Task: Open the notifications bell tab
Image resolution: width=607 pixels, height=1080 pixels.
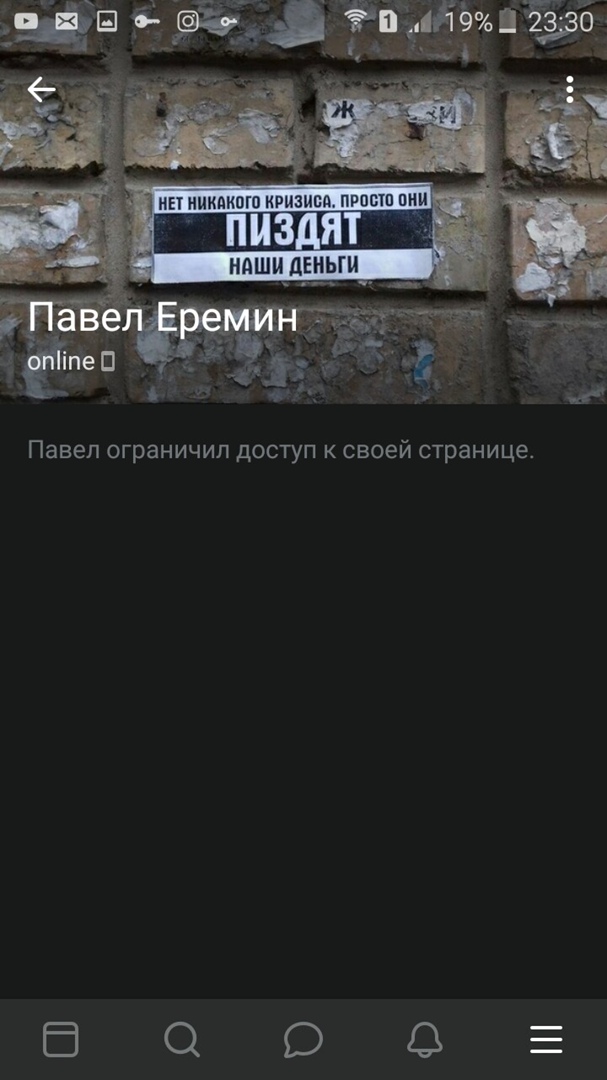Action: click(425, 1040)
